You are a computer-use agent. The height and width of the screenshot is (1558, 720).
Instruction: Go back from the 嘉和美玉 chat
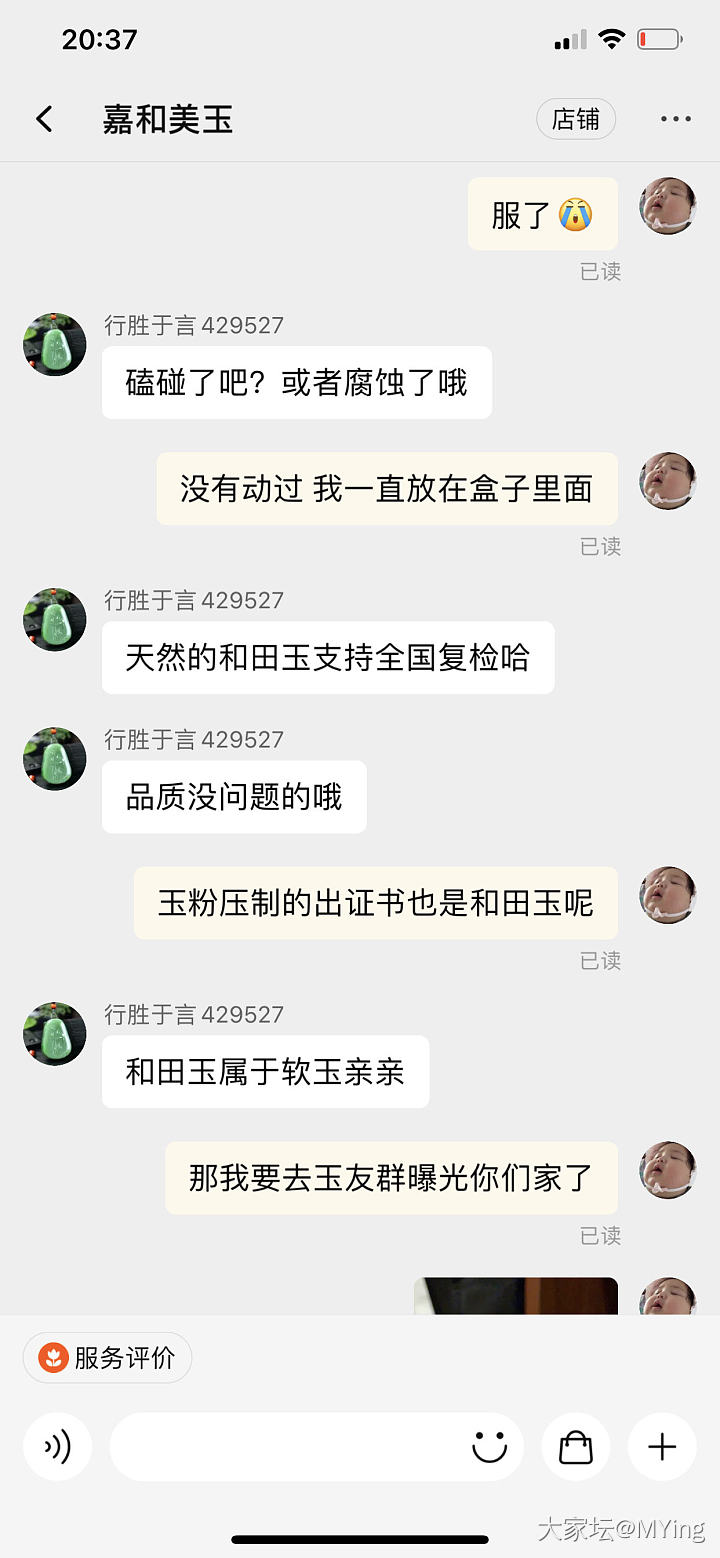pos(44,120)
